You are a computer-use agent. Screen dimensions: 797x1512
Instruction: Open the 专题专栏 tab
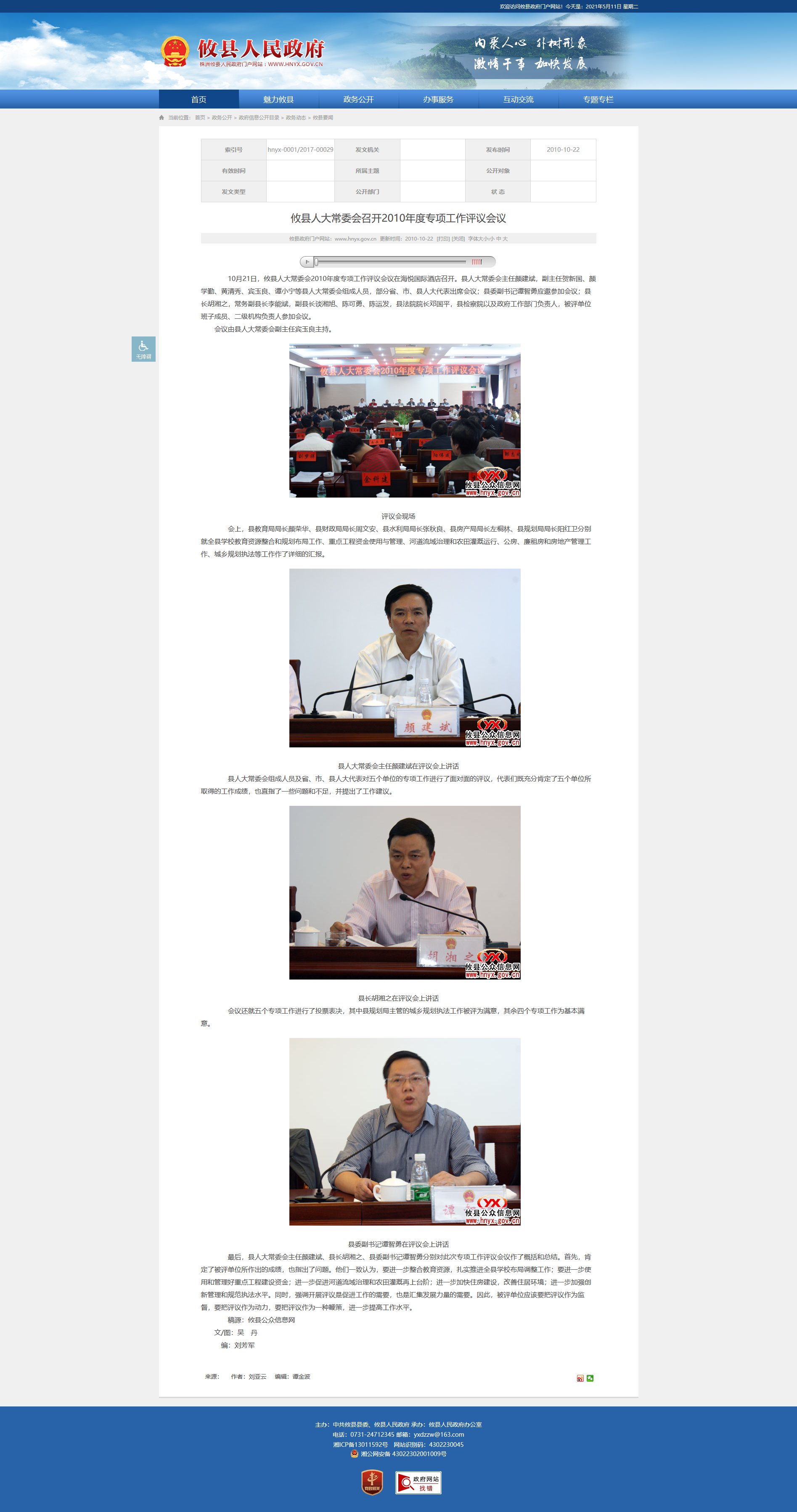coord(598,99)
